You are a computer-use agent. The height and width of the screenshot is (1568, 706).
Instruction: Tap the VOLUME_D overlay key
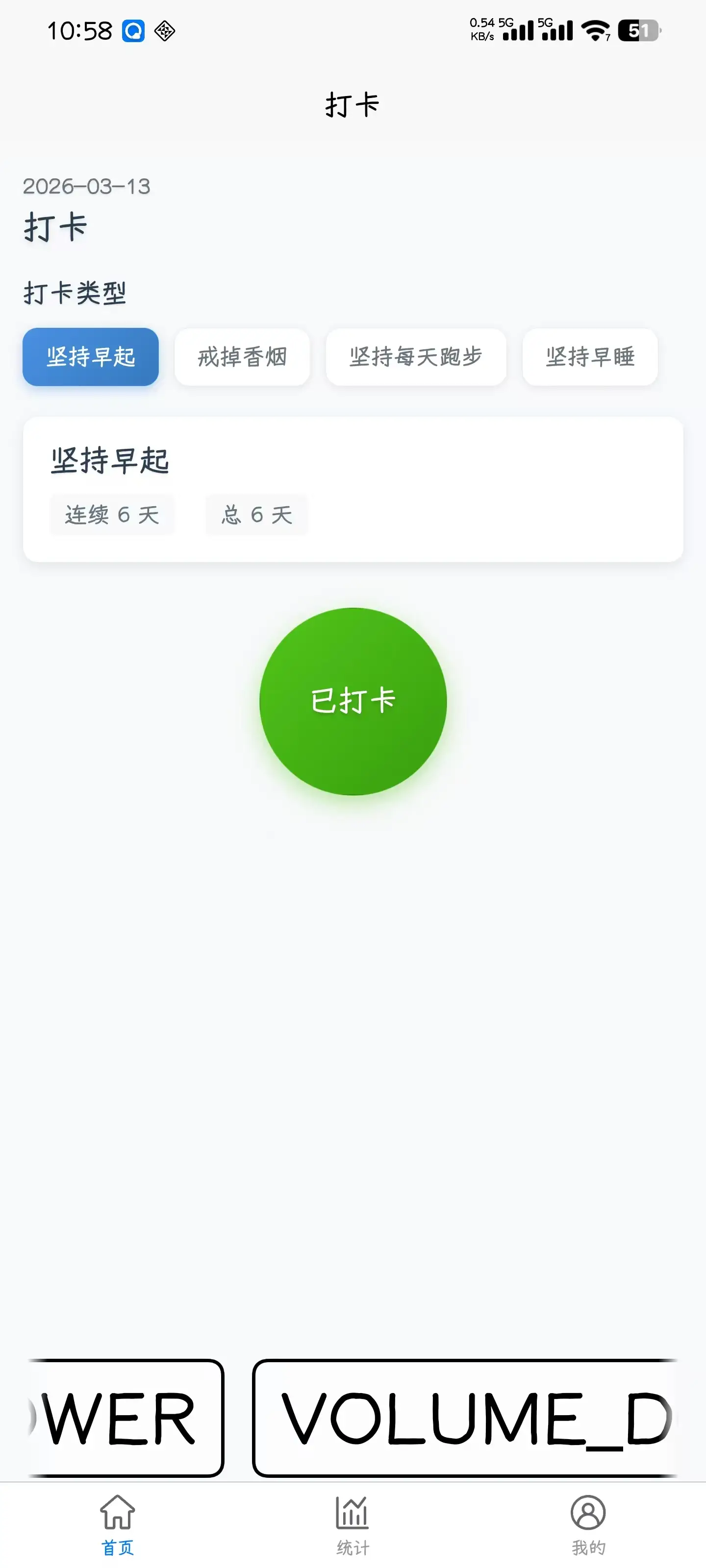coord(466,1418)
